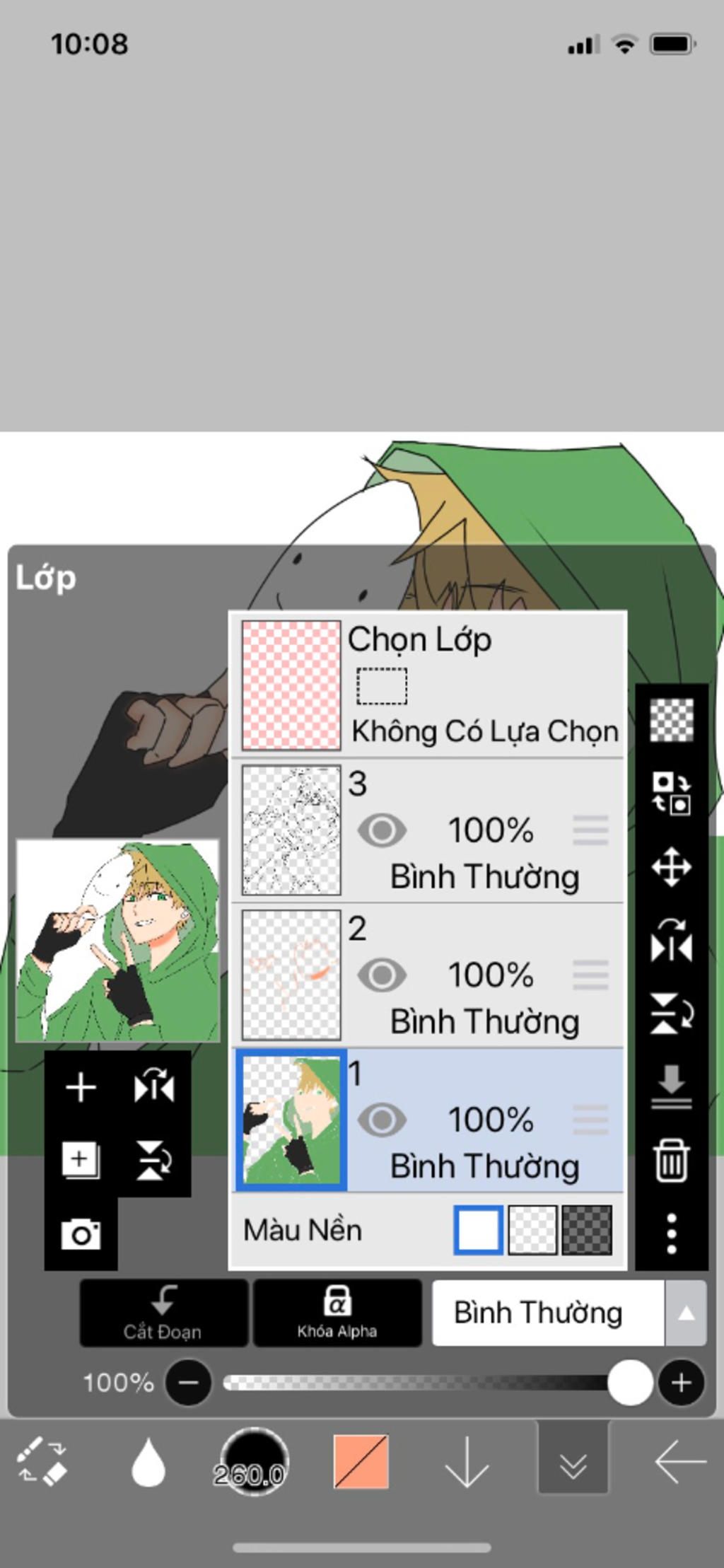The image size is (724, 1568).
Task: Open the move and transform layer tool
Action: coord(671,866)
